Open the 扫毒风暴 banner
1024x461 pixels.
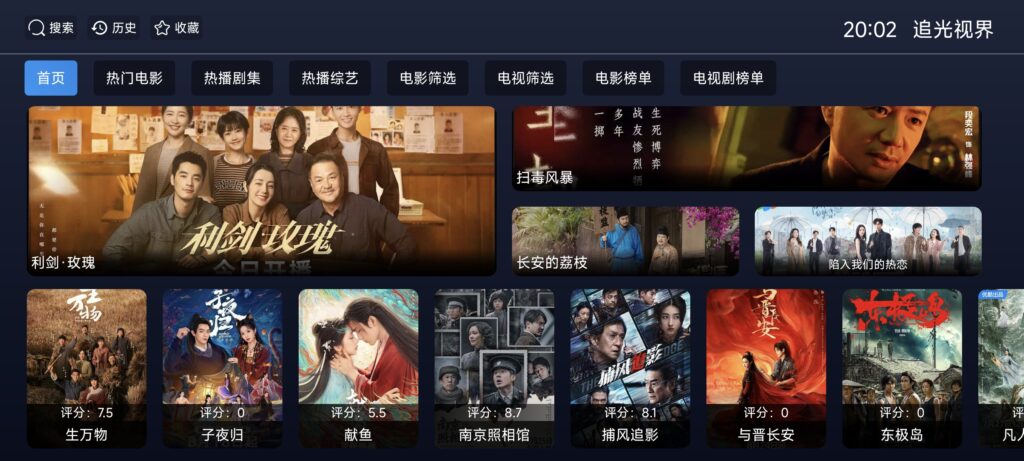tap(746, 148)
